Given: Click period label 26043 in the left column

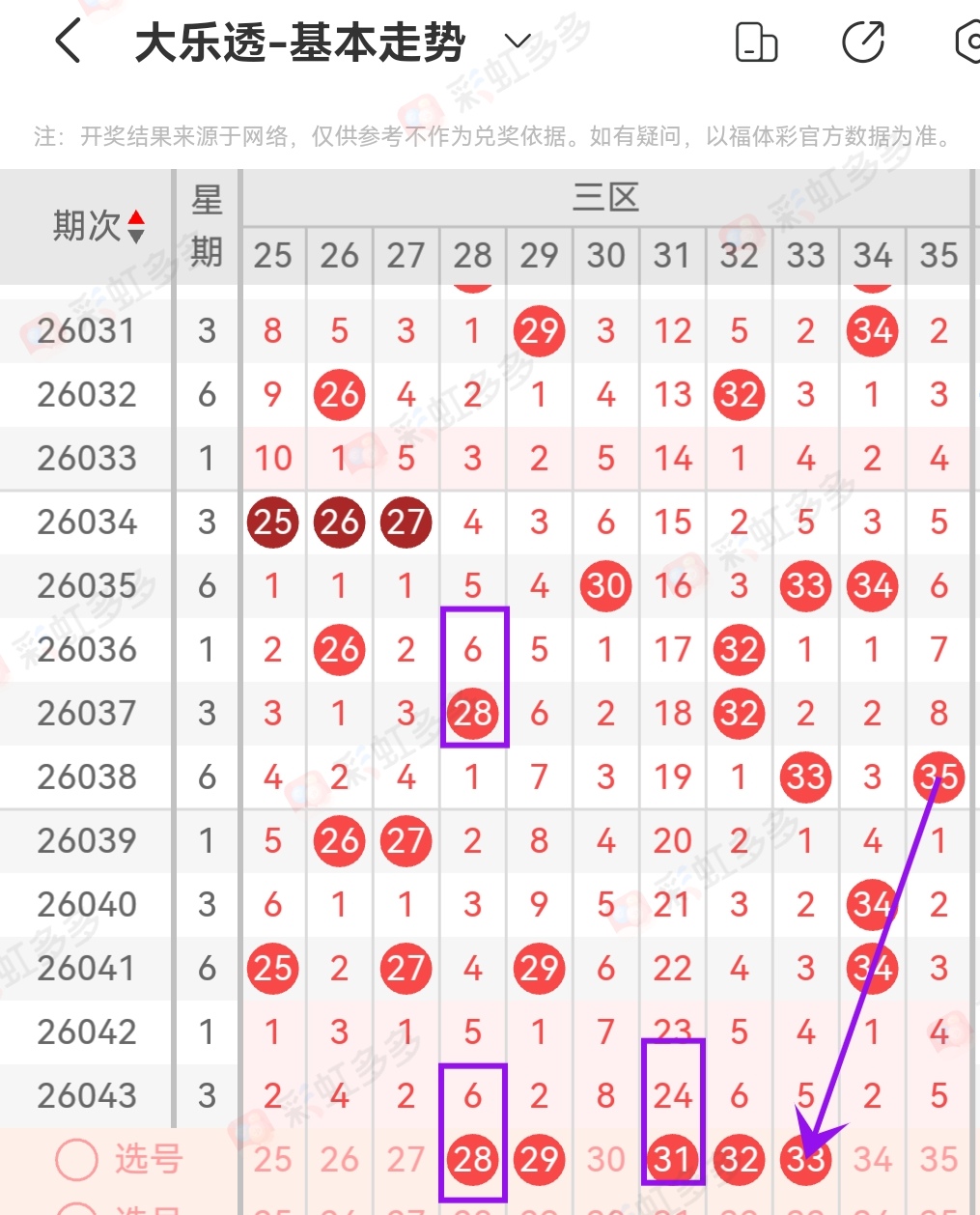Looking at the screenshot, I should coord(87,1095).
